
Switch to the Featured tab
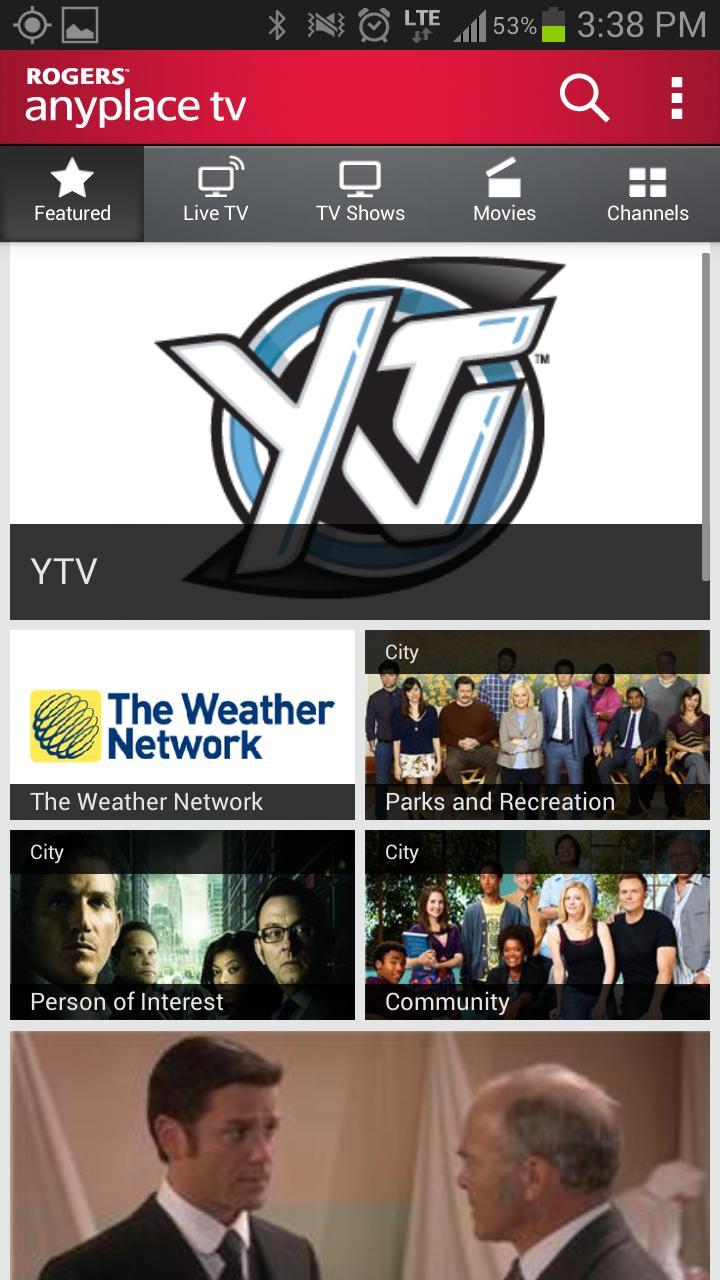72,194
